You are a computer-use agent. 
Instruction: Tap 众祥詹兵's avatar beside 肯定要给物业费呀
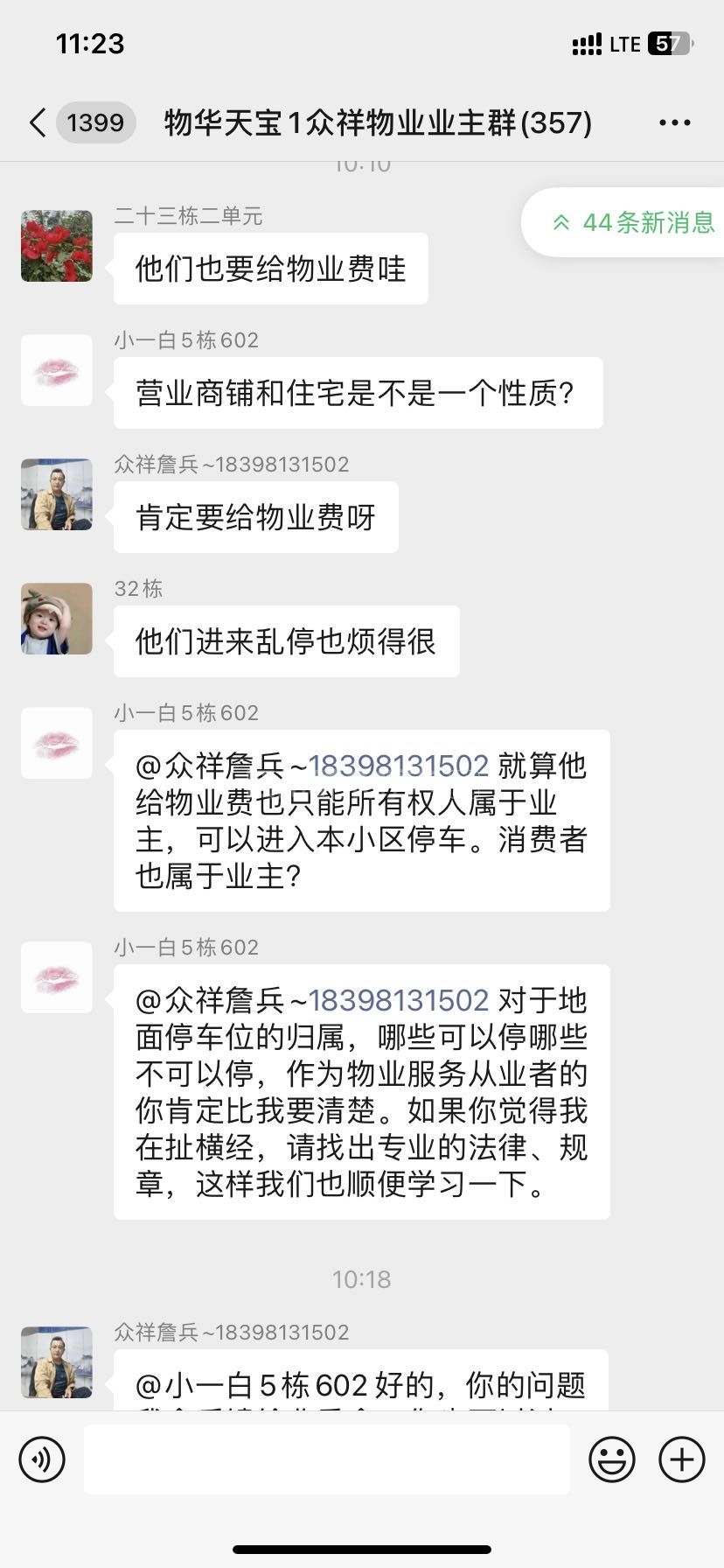click(57, 494)
